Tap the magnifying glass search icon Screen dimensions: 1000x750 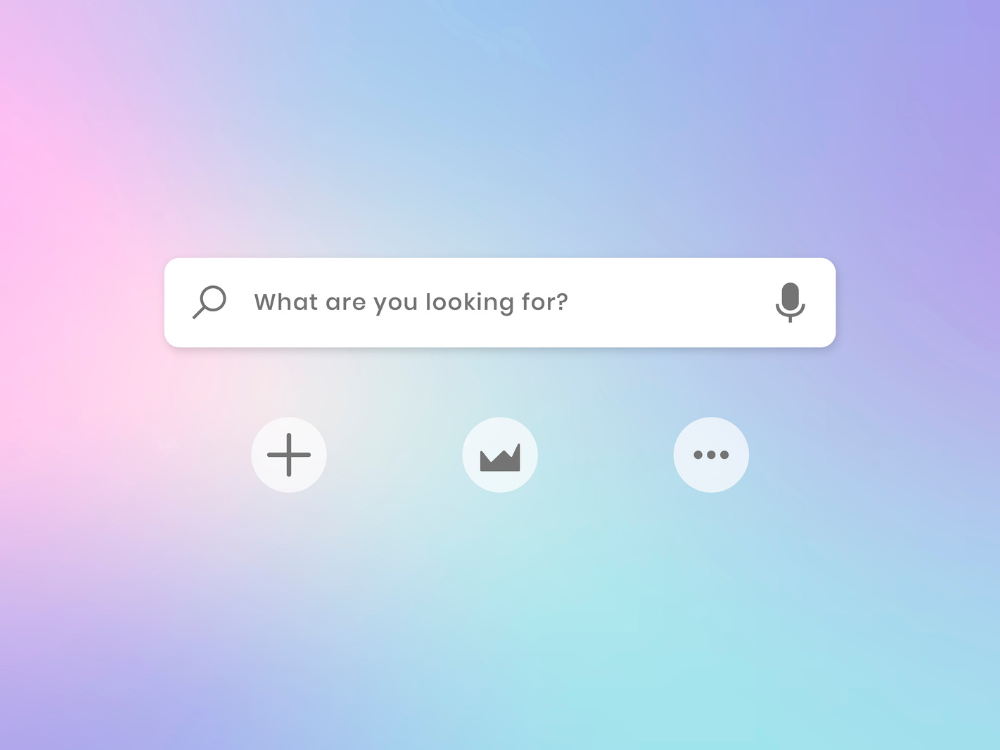tap(210, 302)
